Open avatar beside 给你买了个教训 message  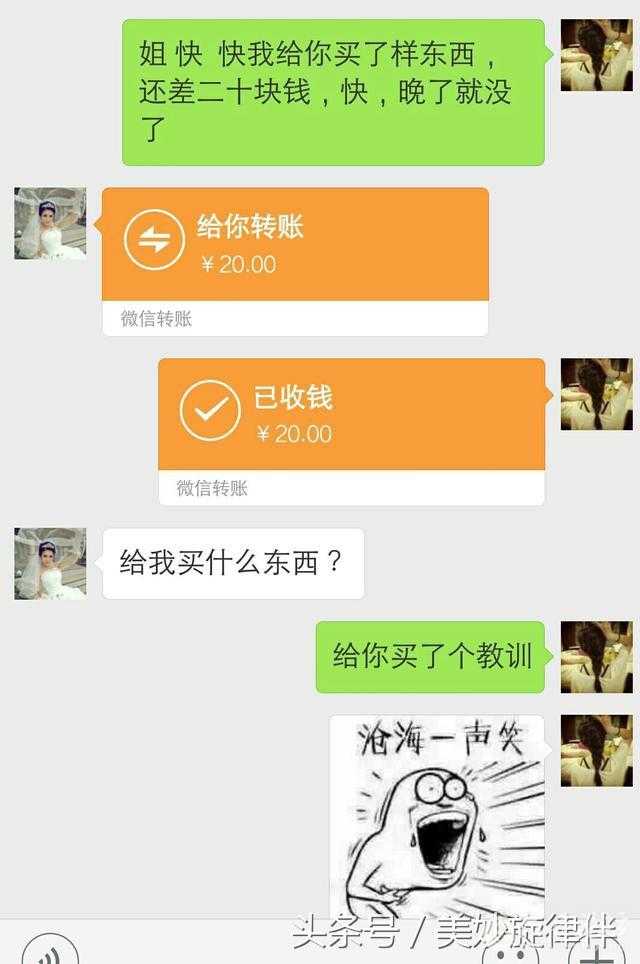point(596,656)
